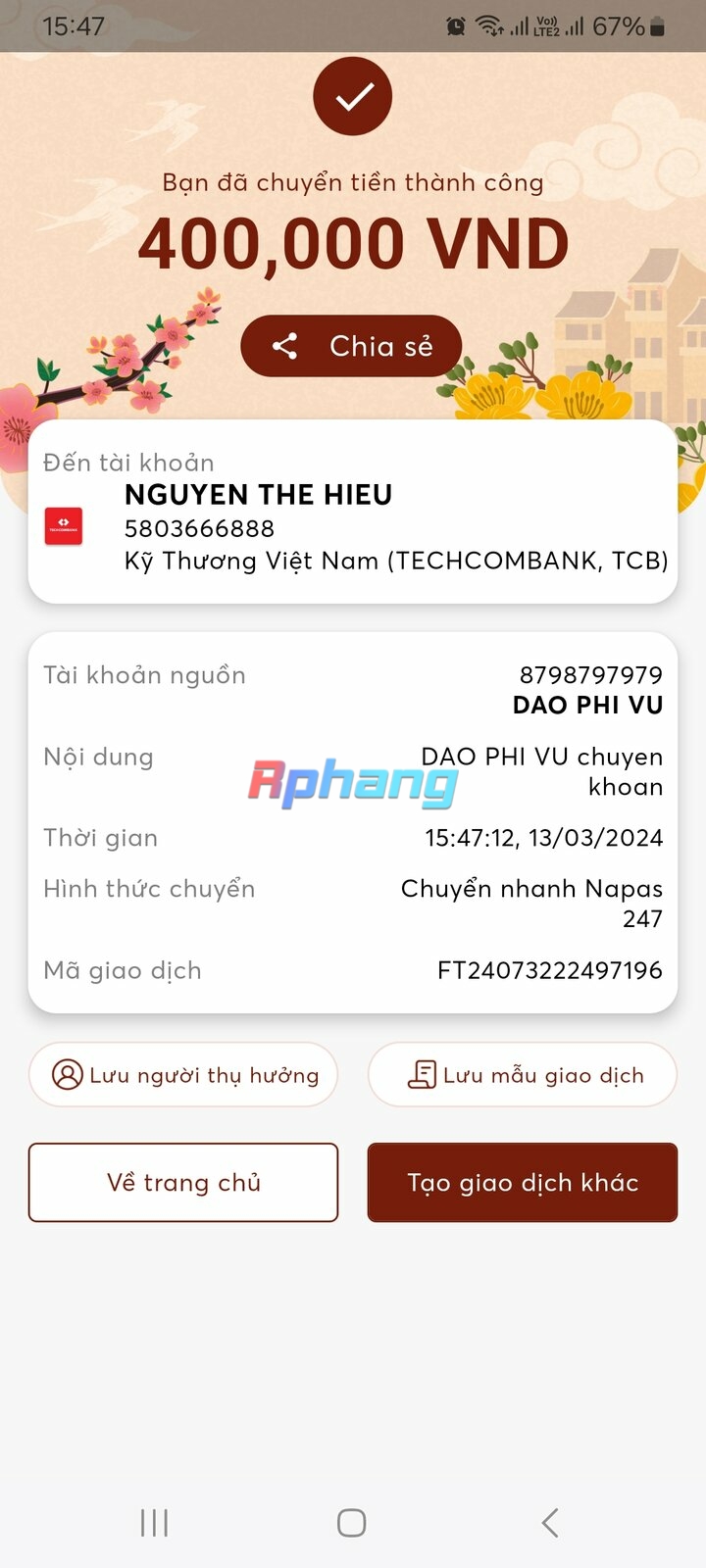
Task: Go back to home via Về trang chủ
Action: 183,1183
